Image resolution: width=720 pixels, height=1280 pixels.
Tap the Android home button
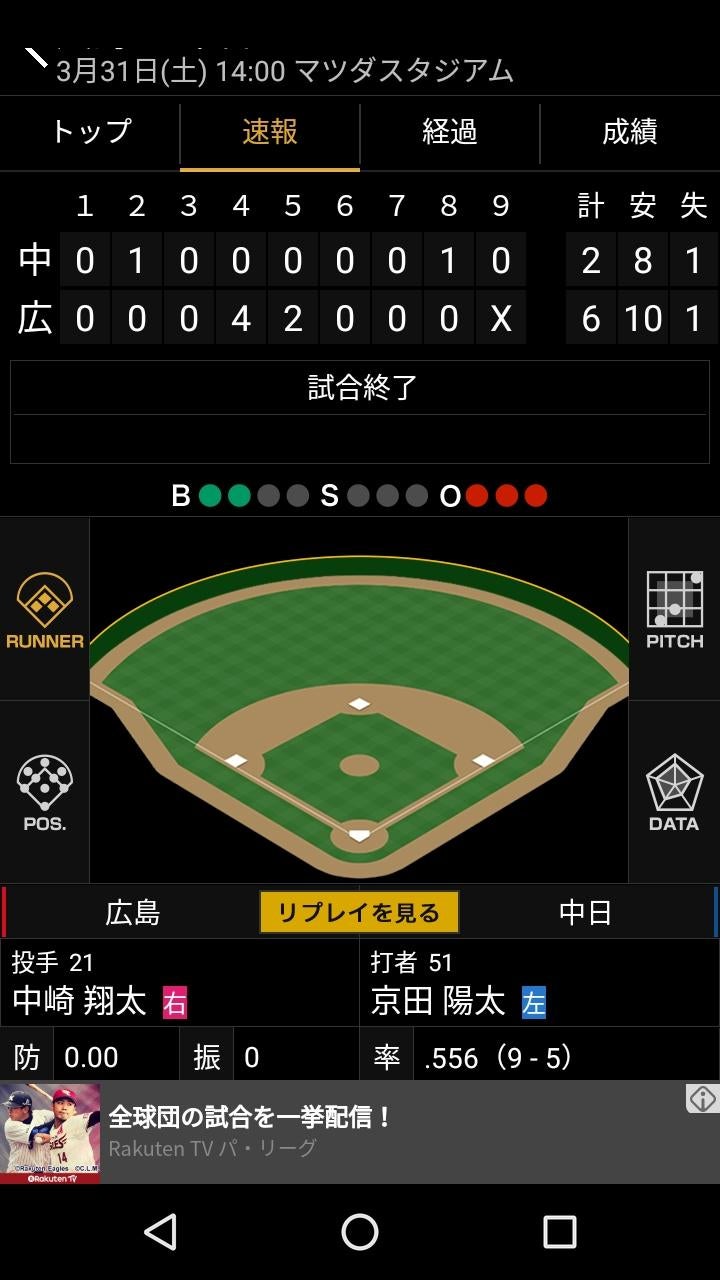point(360,1234)
